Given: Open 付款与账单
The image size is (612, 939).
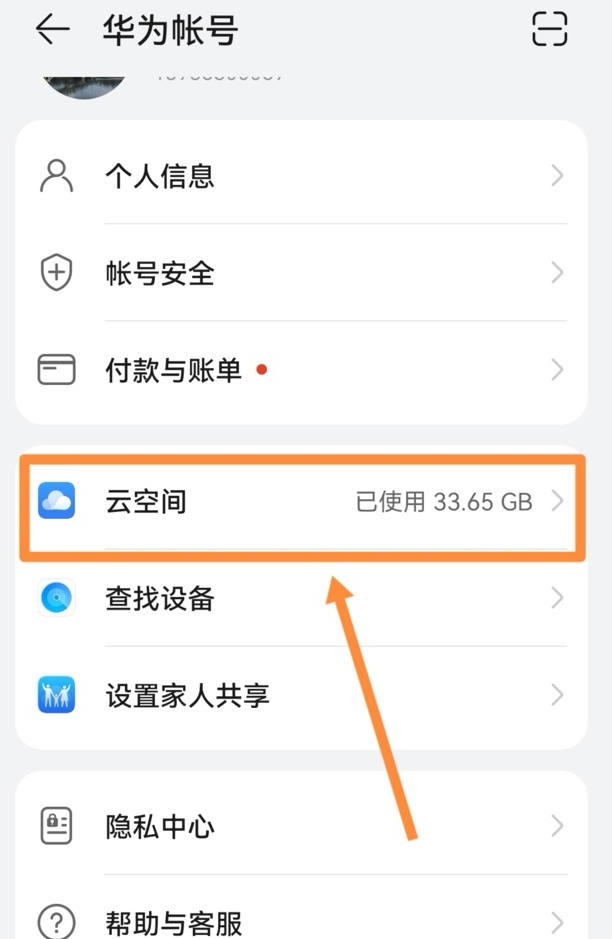Looking at the screenshot, I should point(300,371).
